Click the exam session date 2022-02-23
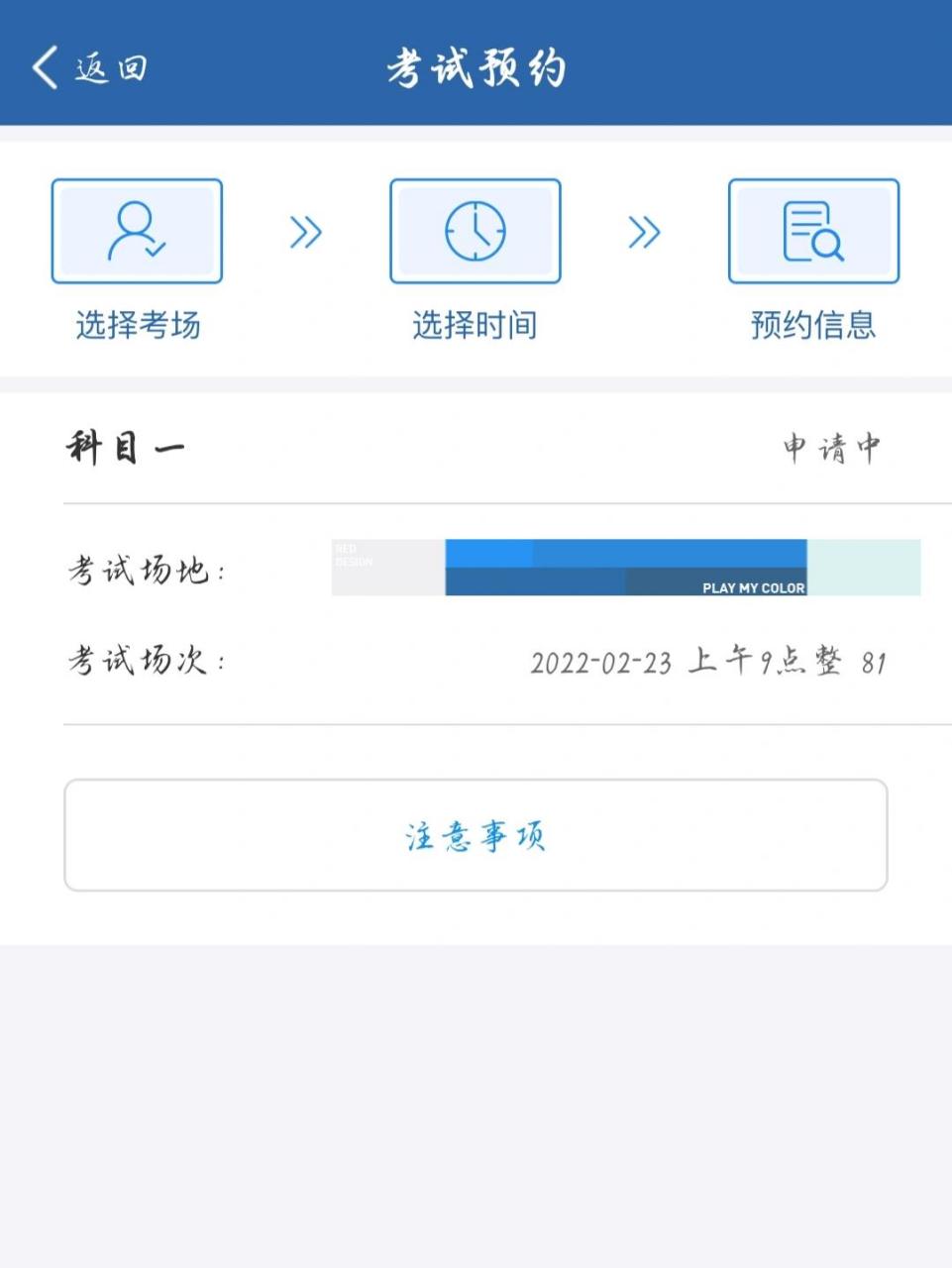The image size is (952, 1268). 604,662
